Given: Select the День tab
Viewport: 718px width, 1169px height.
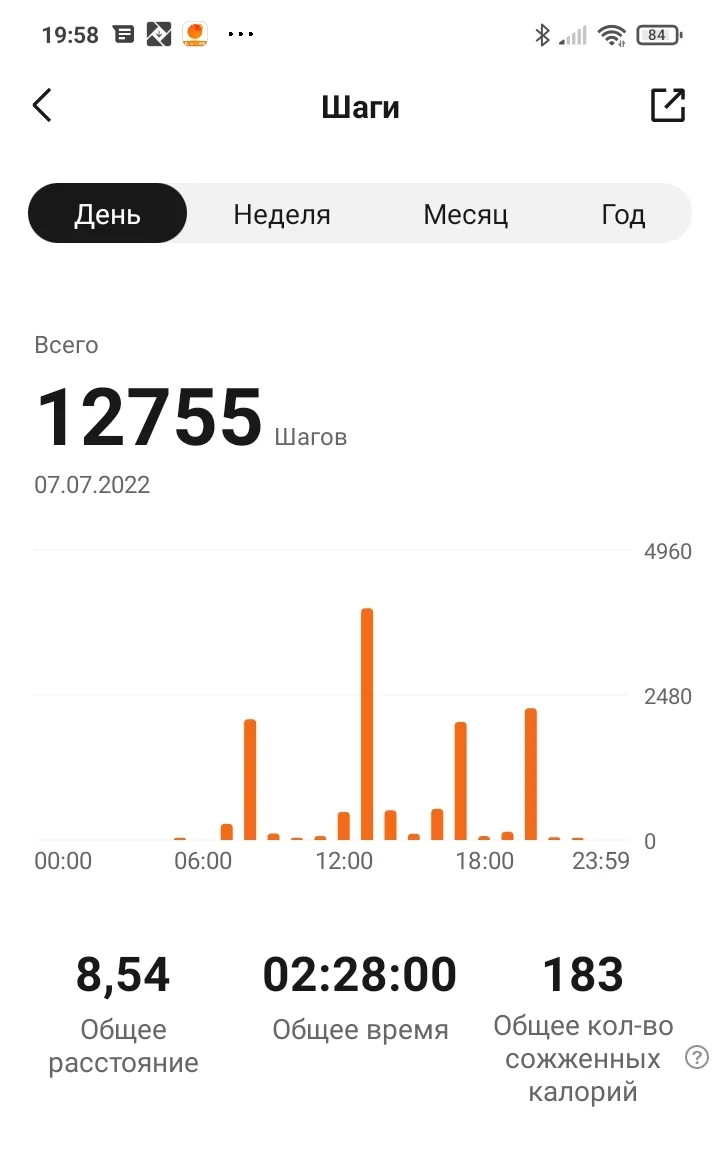Looking at the screenshot, I should tap(107, 214).
